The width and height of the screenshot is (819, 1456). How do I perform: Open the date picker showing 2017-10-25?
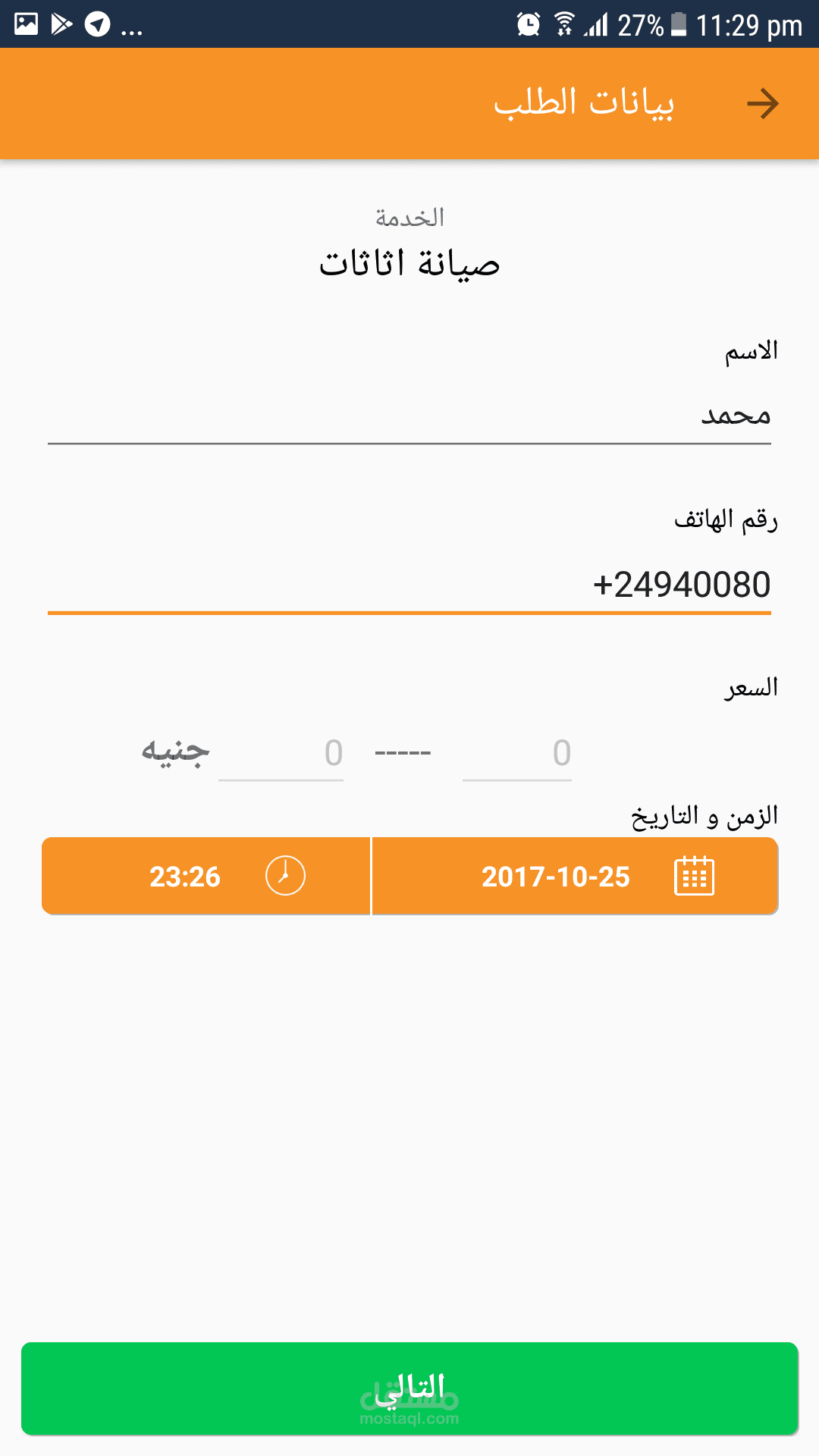pyautogui.click(x=576, y=877)
